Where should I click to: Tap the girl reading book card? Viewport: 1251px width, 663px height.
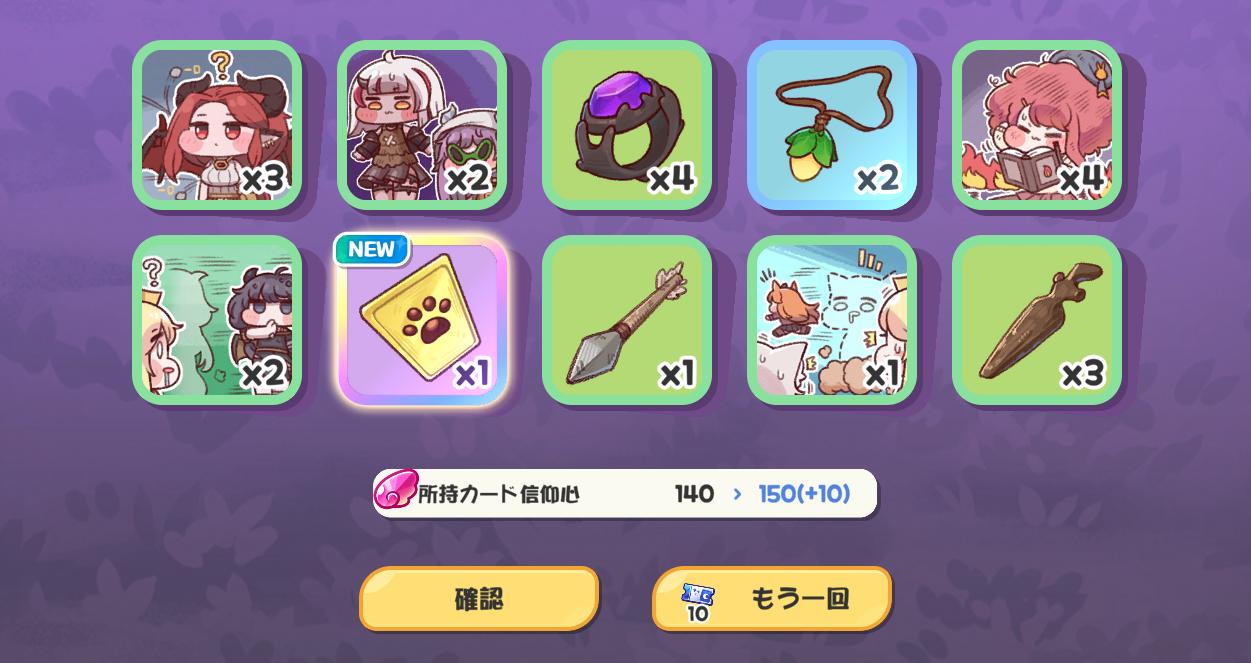pyautogui.click(x=1037, y=125)
